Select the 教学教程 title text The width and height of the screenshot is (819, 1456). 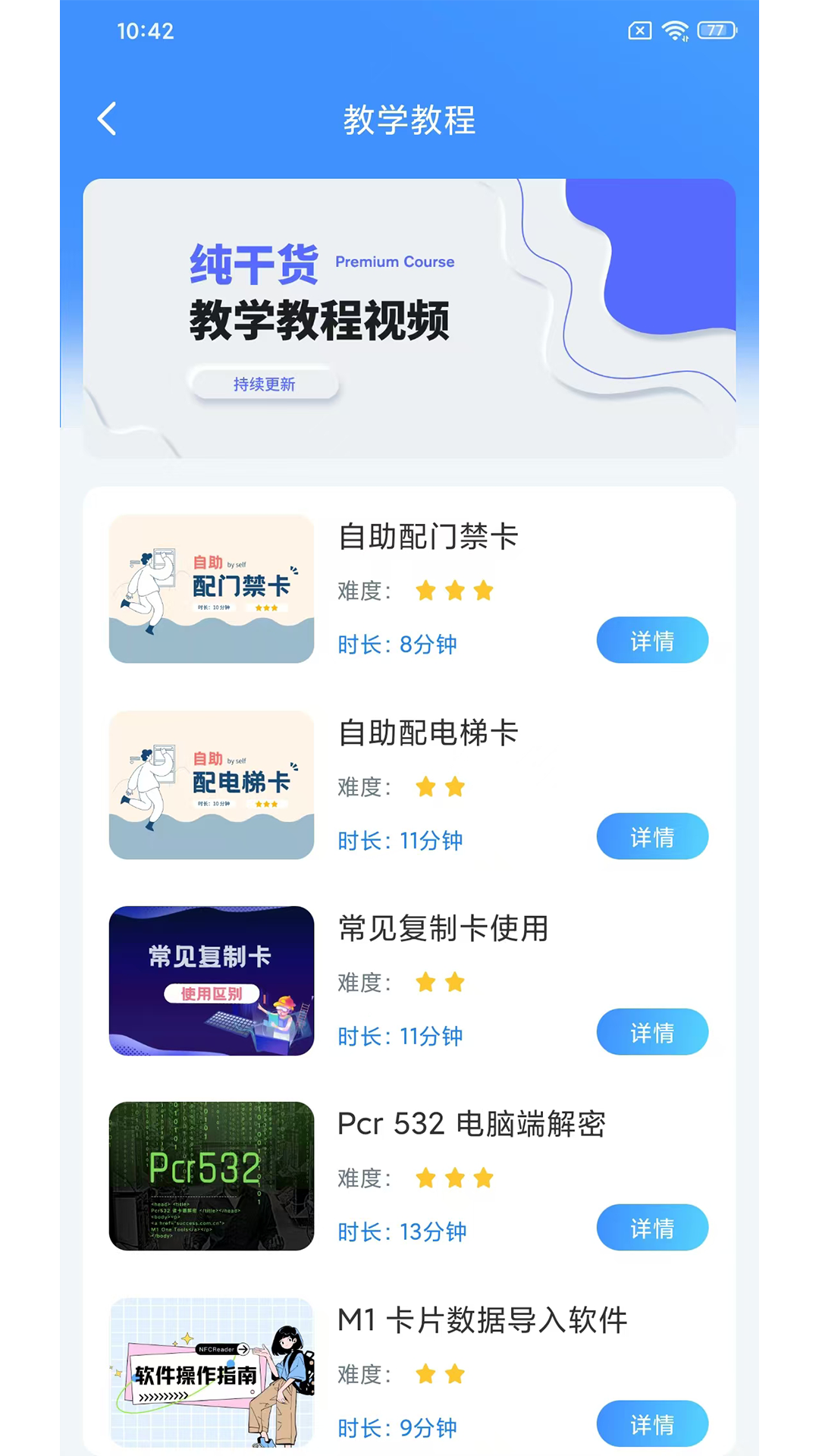tap(409, 120)
